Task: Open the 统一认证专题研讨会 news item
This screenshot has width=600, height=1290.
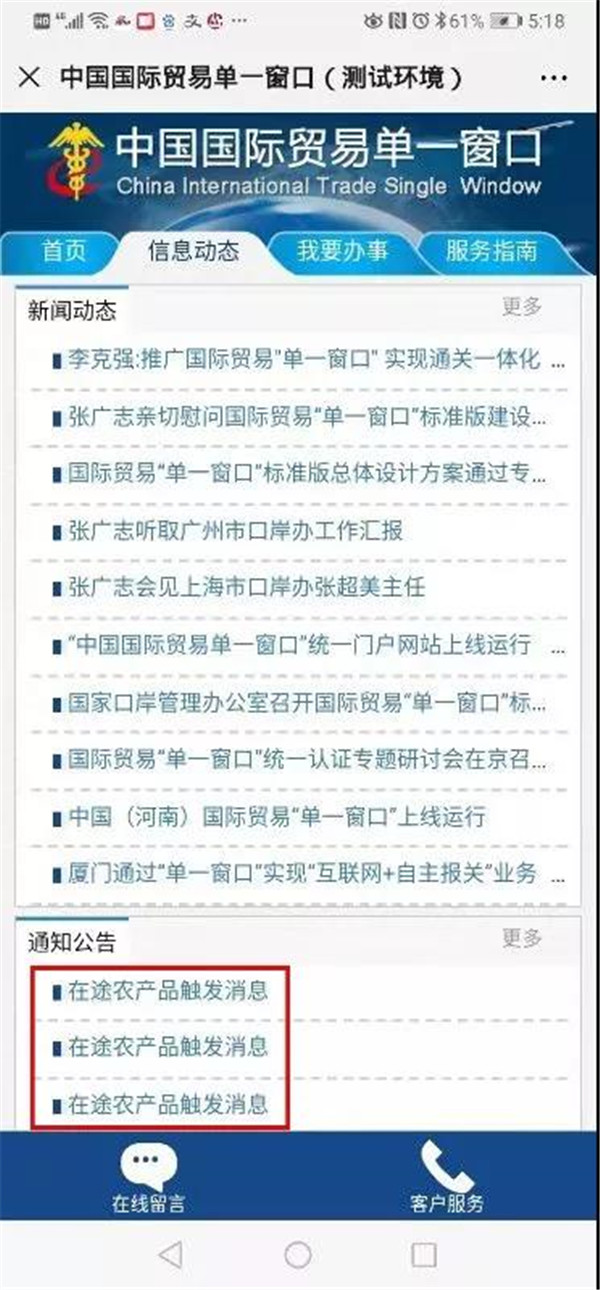Action: click(308, 758)
